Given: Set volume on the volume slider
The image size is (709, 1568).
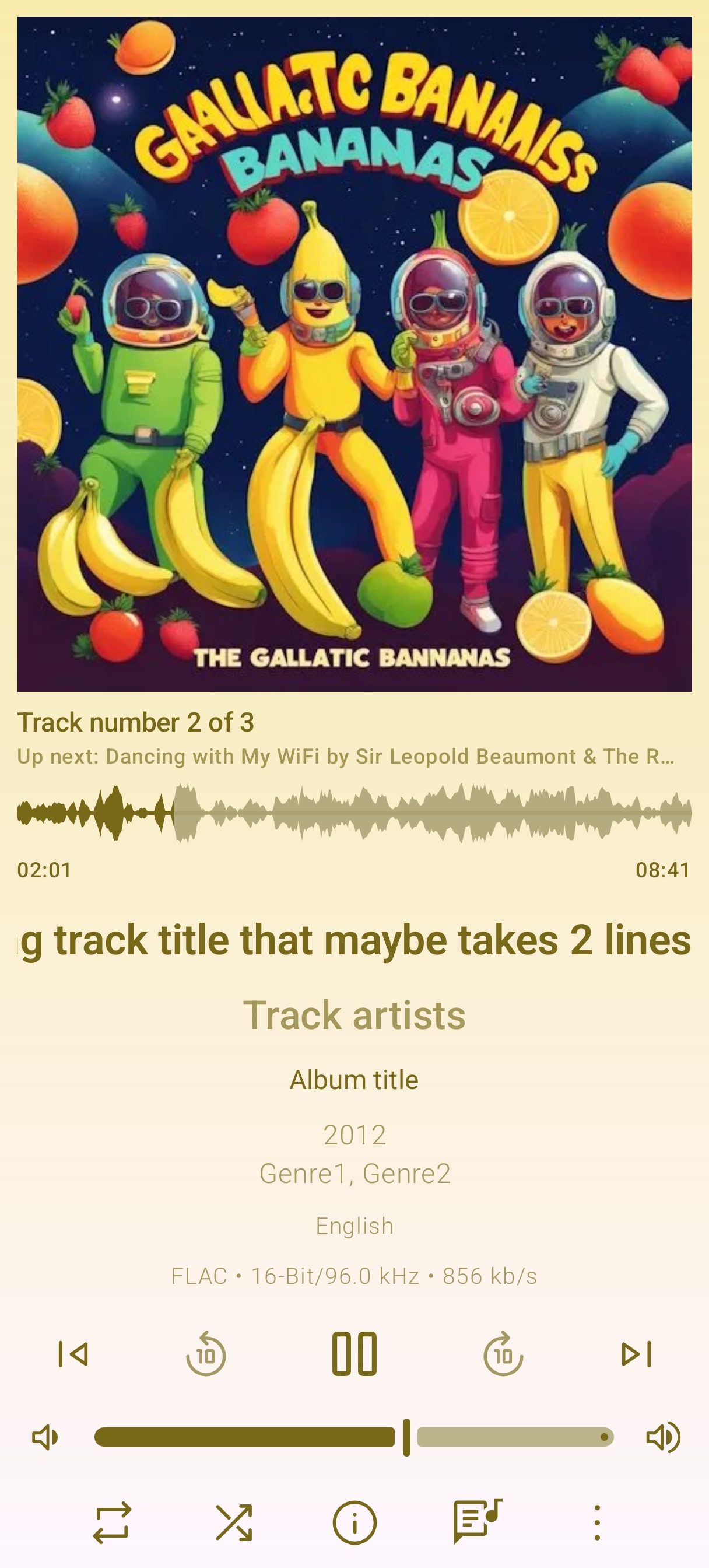Looking at the screenshot, I should [x=354, y=1437].
